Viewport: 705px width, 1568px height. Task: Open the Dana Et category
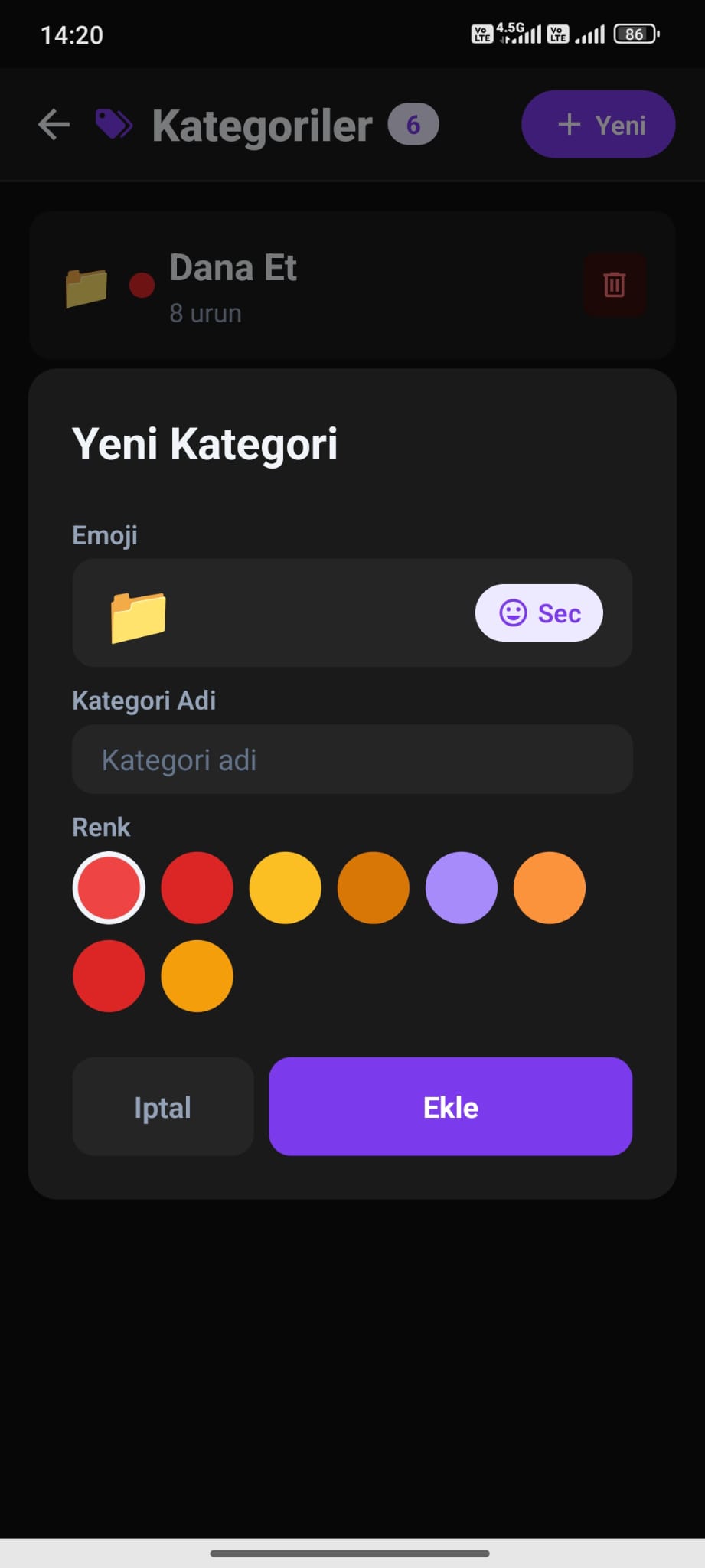306,285
